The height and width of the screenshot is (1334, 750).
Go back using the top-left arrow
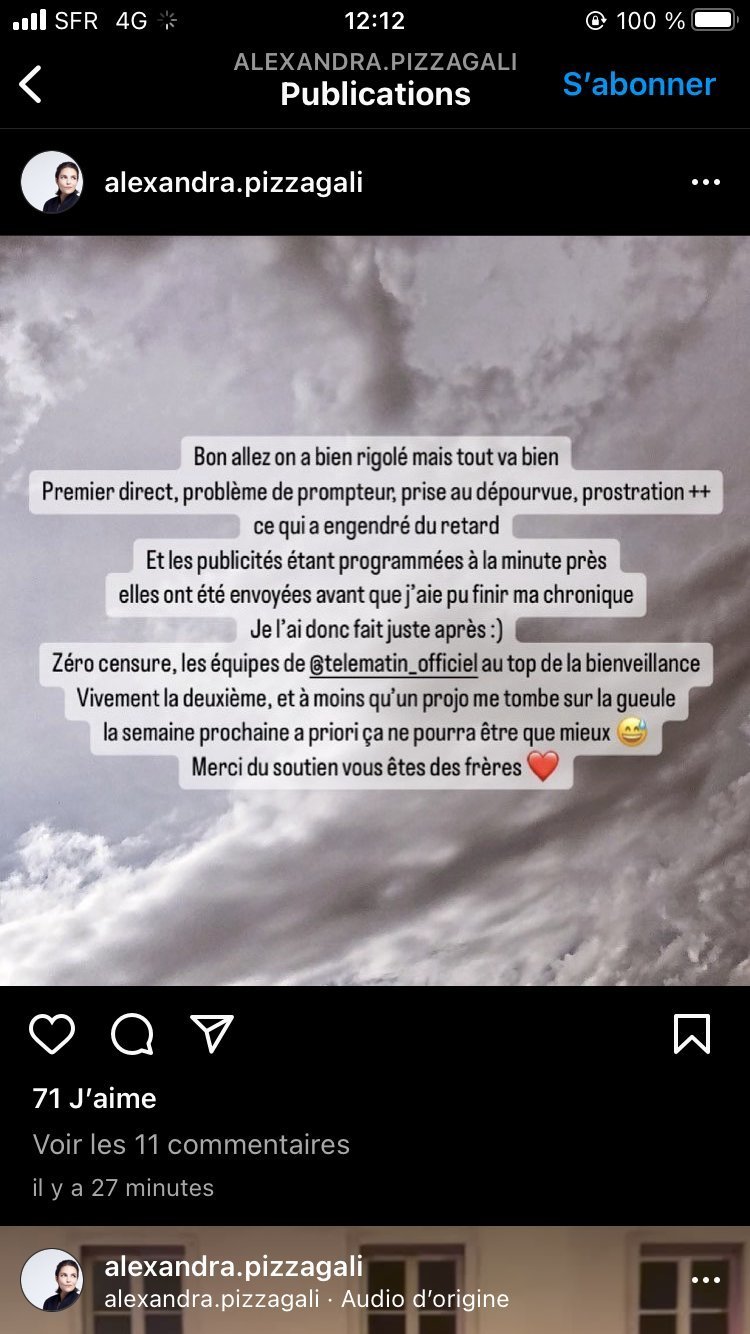pos(31,84)
